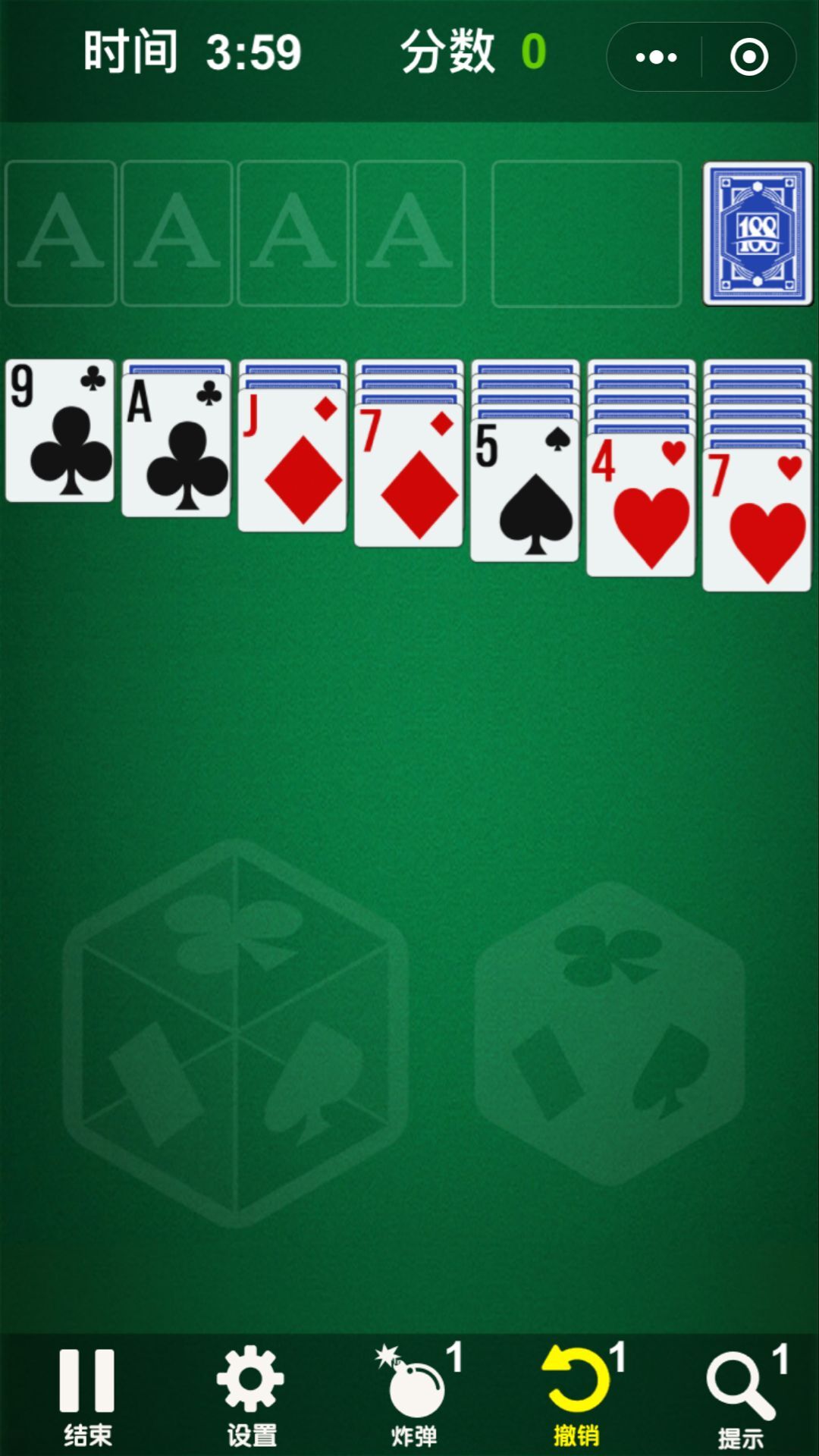Select the 7 of diamonds card
Image resolution: width=819 pixels, height=1456 pixels.
[x=409, y=476]
